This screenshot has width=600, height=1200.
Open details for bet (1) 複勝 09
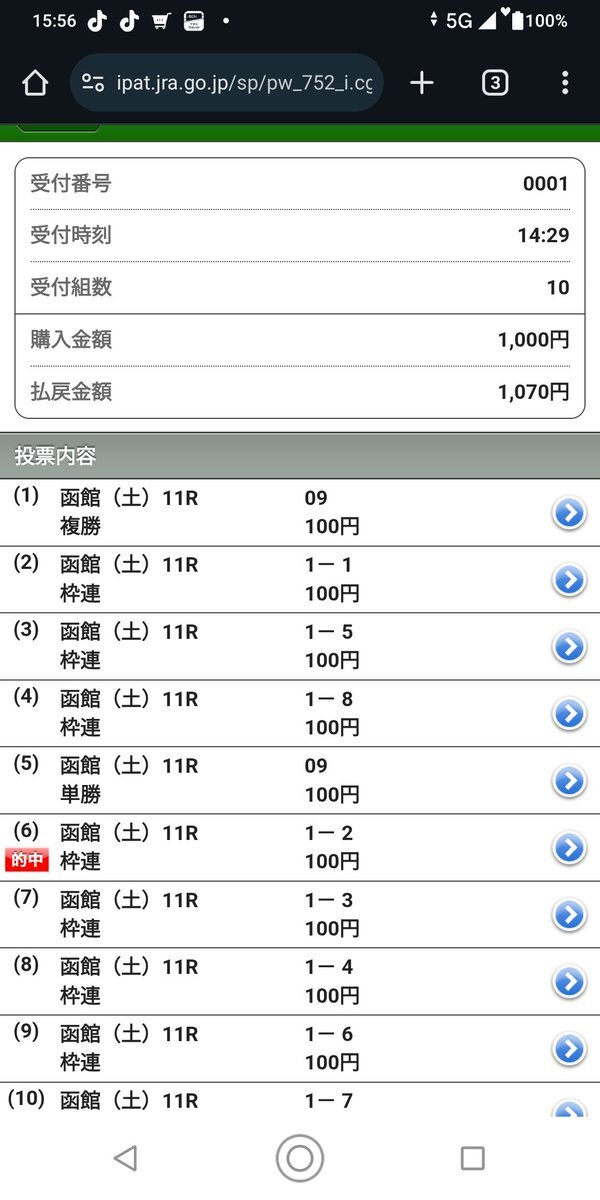pyautogui.click(x=569, y=513)
